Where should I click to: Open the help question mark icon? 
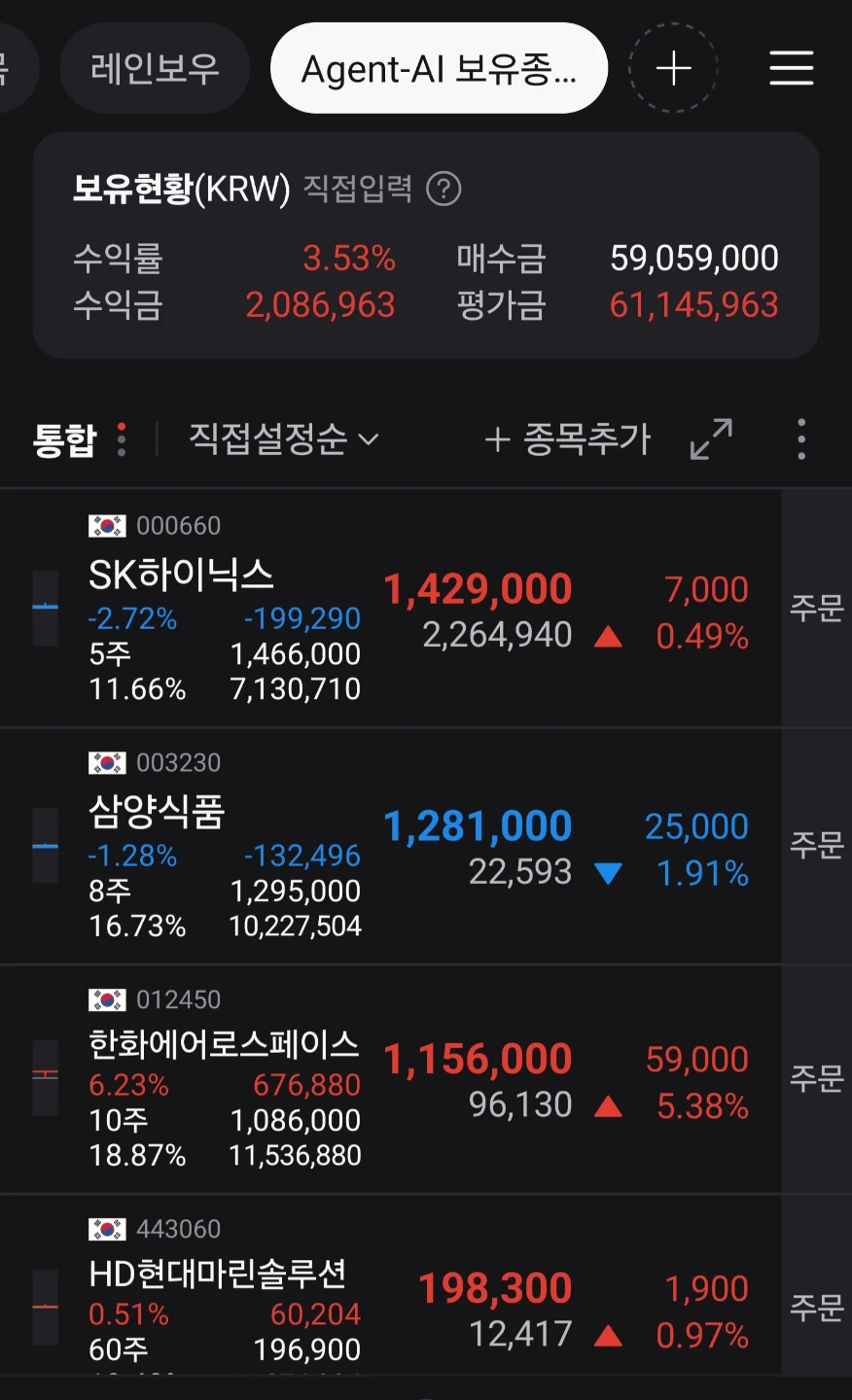click(444, 188)
